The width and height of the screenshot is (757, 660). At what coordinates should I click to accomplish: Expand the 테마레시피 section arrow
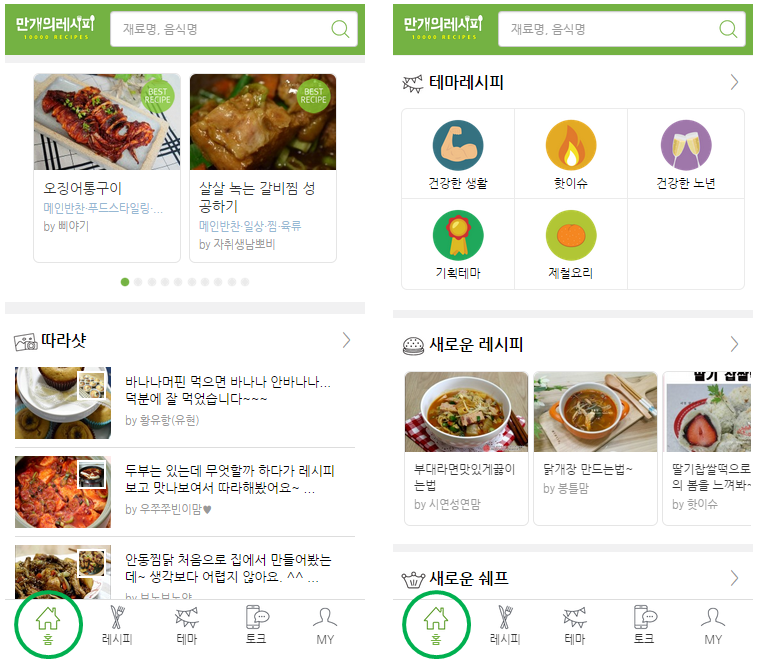pos(734,82)
